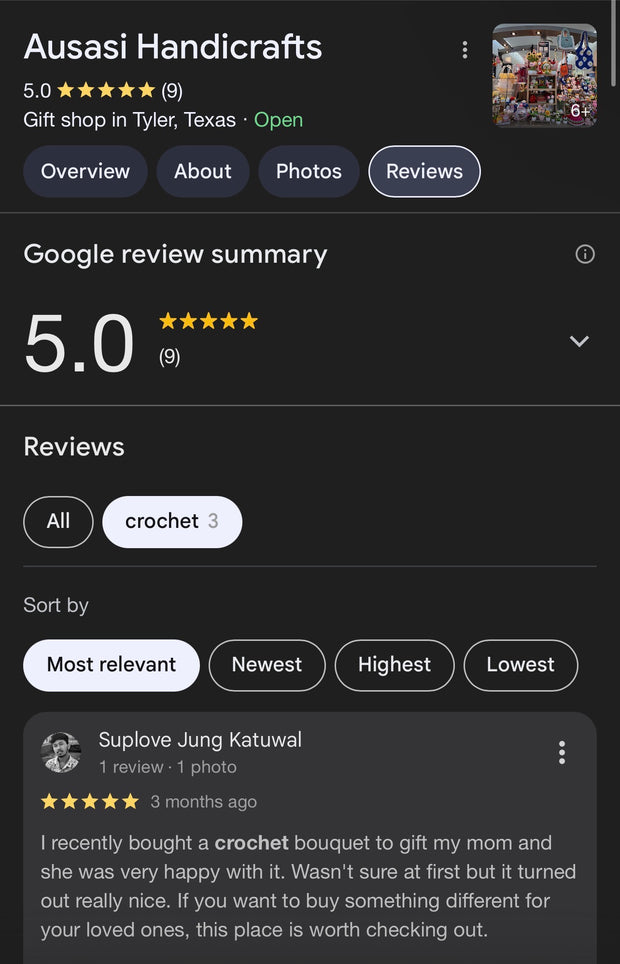Sort reviews by Lowest rating
Viewport: 620px width, 964px height.
(x=520, y=665)
